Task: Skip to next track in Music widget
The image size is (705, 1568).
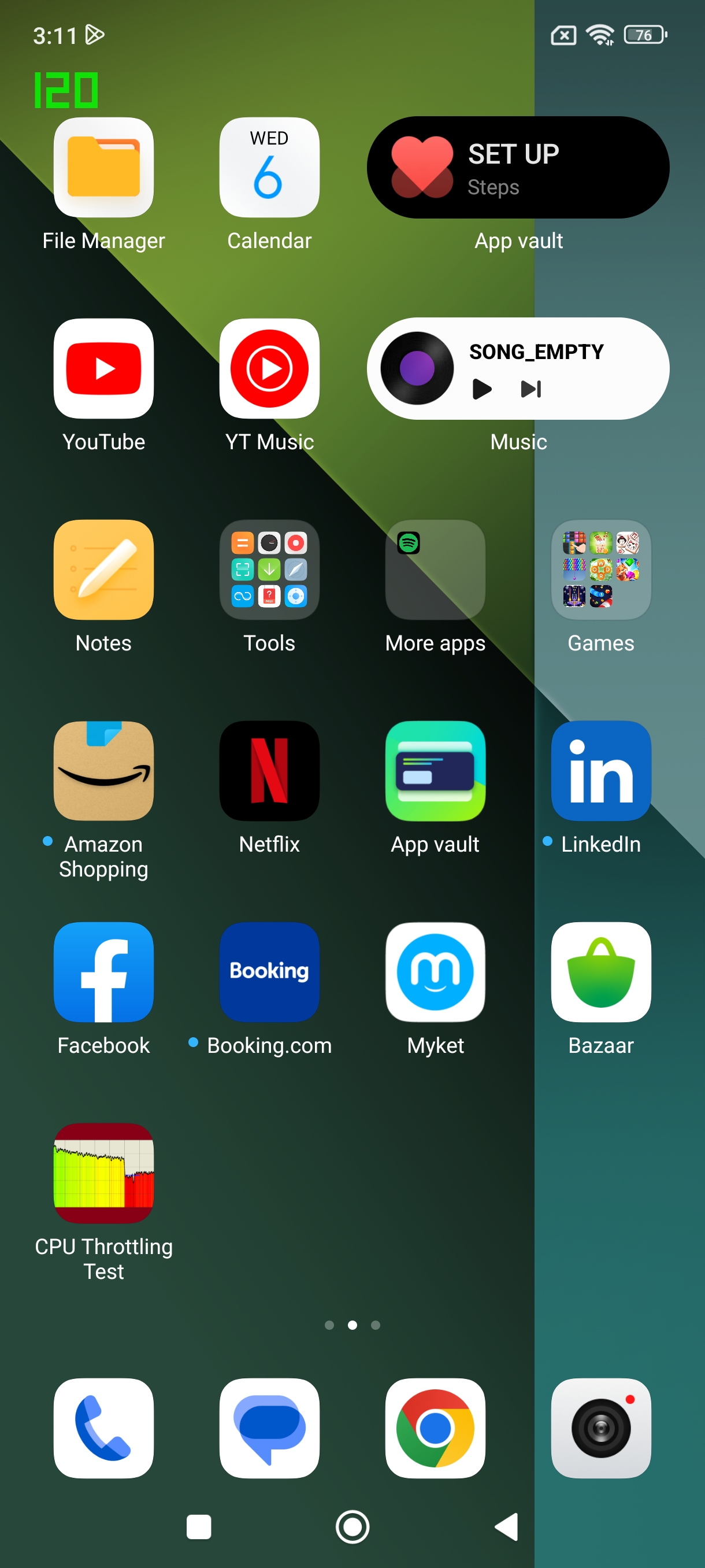Action: [531, 389]
